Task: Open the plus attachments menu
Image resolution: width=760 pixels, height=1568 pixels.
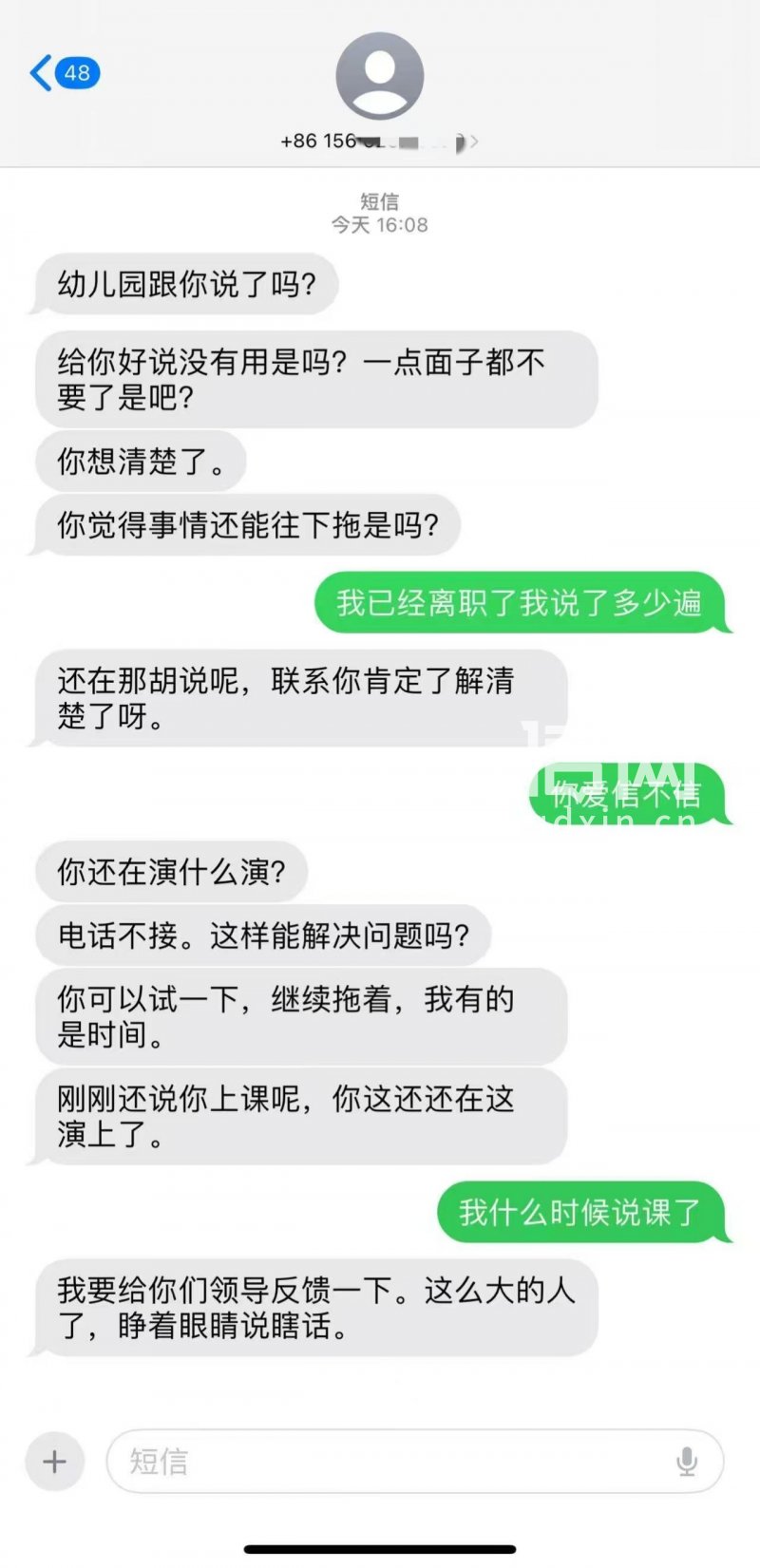Action: [x=55, y=1461]
